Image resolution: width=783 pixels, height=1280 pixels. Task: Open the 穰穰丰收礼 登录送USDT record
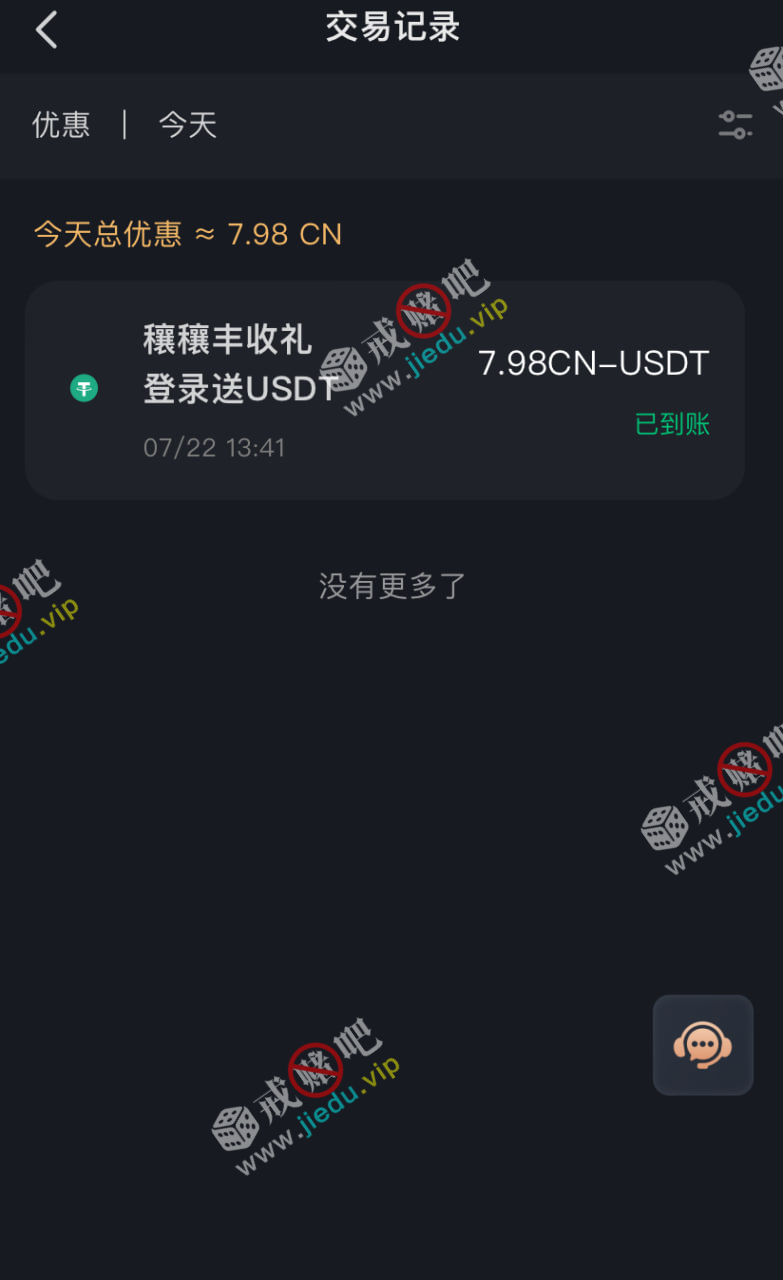(x=384, y=390)
